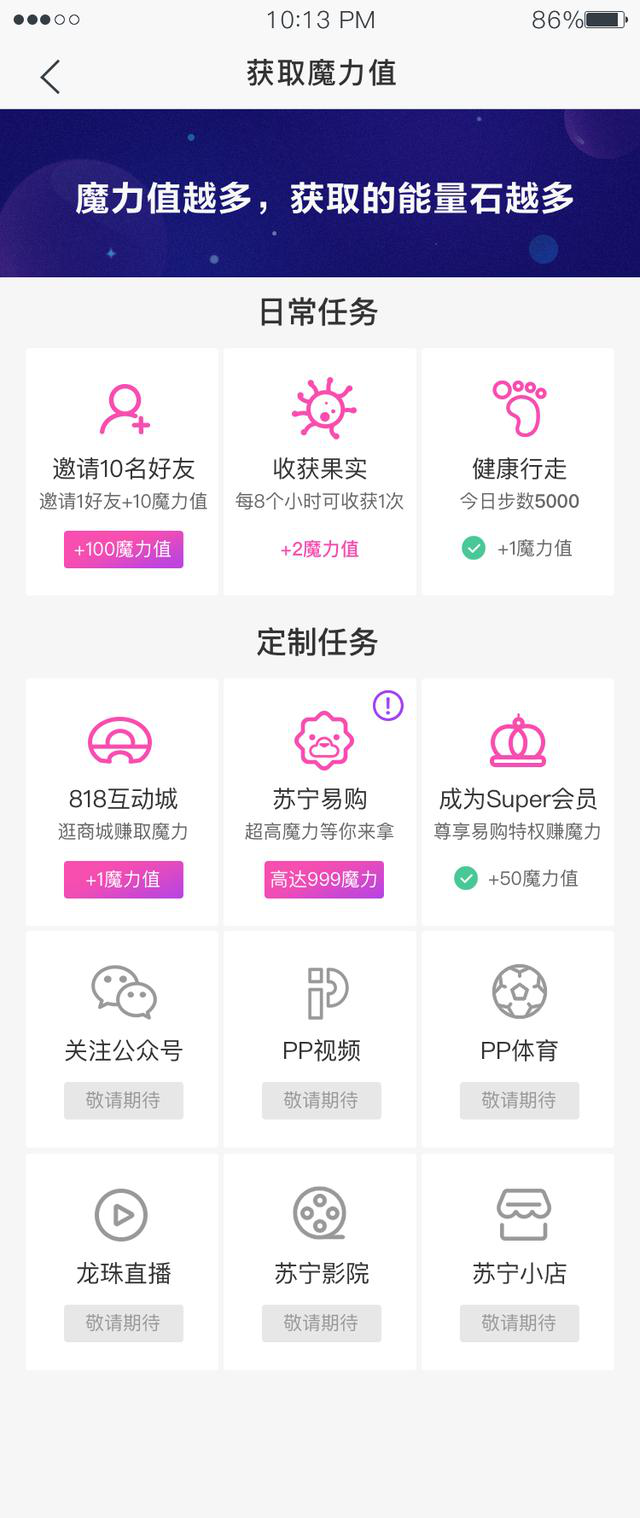Tap the +1魔力值 button for 818互动城

pos(123,879)
